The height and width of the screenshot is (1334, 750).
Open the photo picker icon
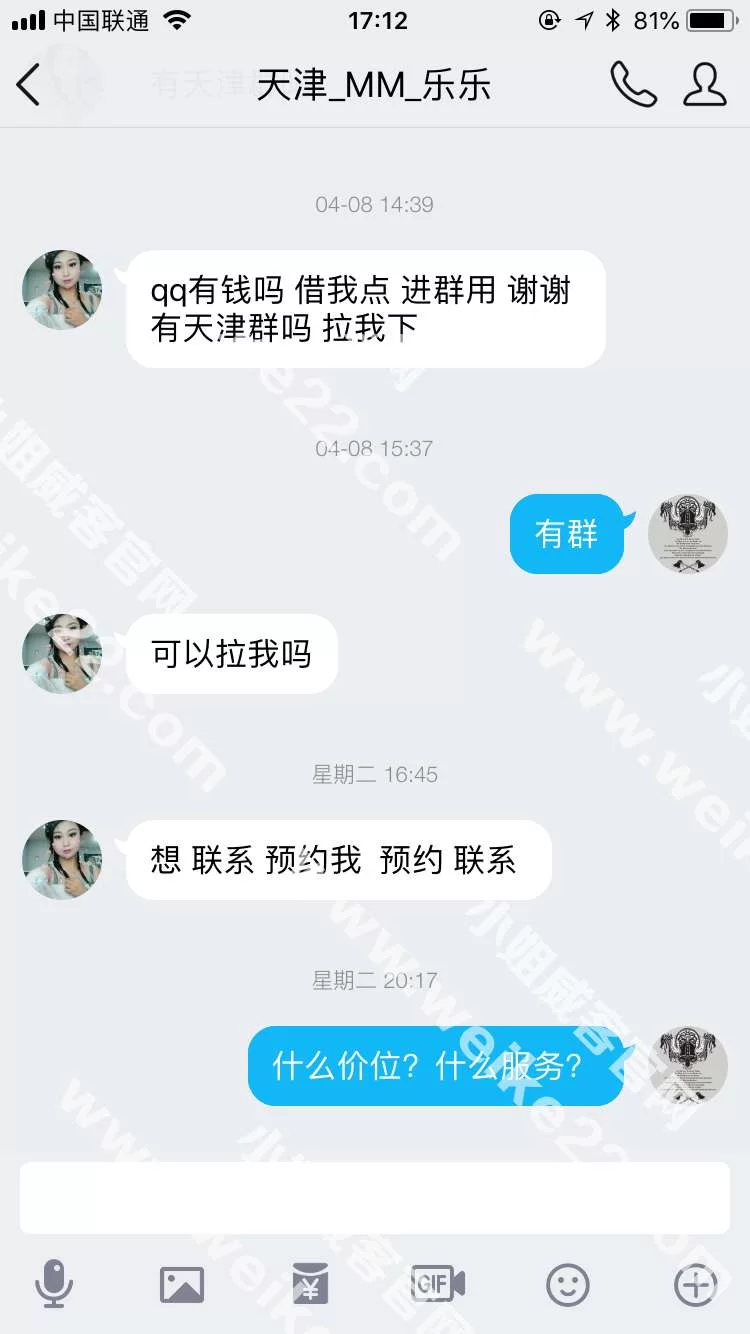(x=182, y=1284)
